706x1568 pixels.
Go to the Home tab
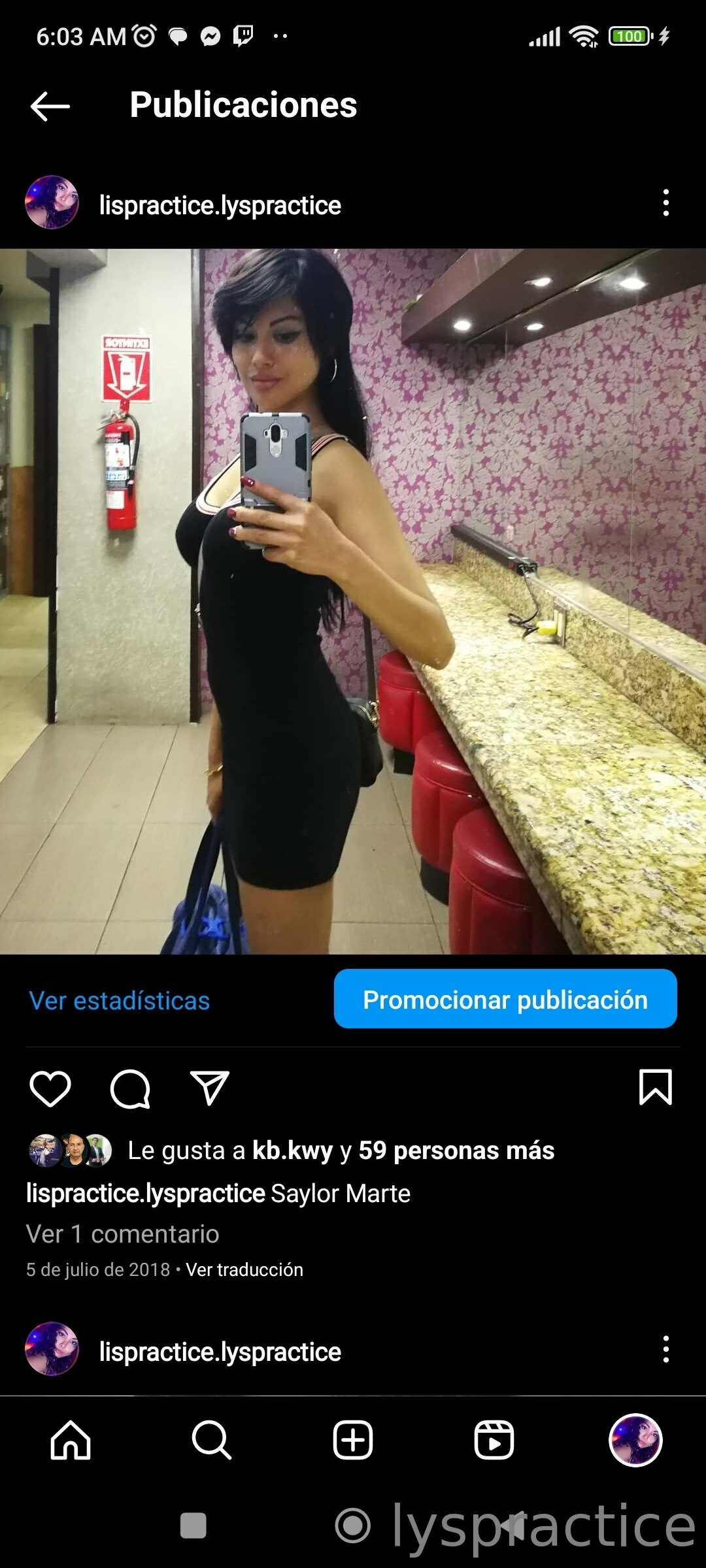[71, 1440]
